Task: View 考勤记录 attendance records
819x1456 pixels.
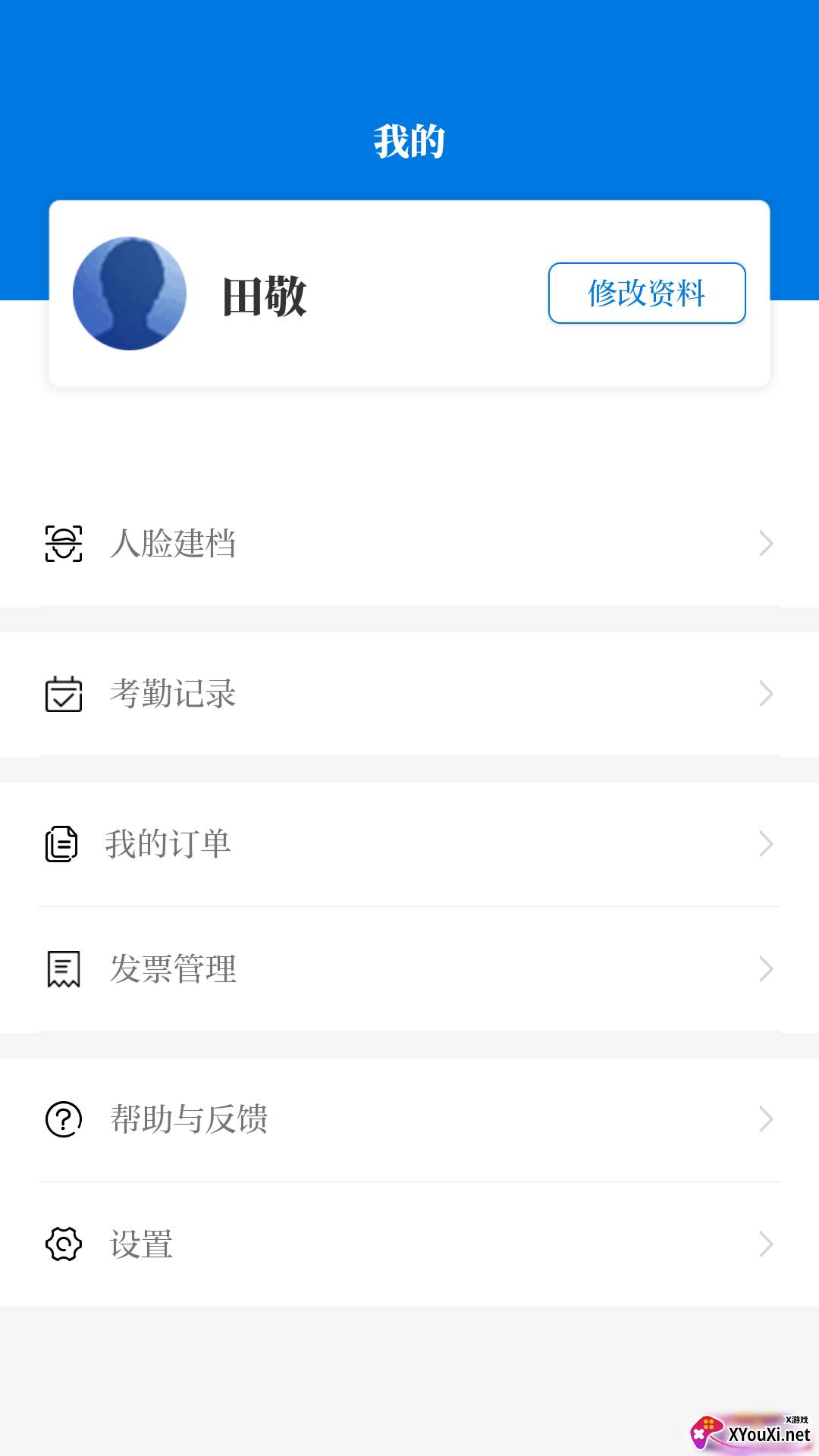Action: click(x=409, y=694)
